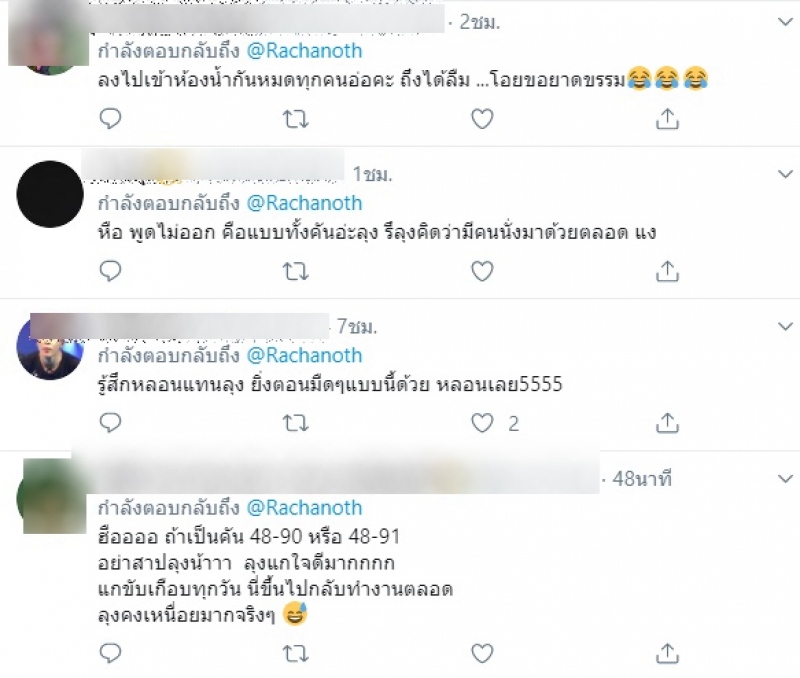Retweet the tweet posted 2ชม. ago
800x678 pixels.
(x=297, y=119)
